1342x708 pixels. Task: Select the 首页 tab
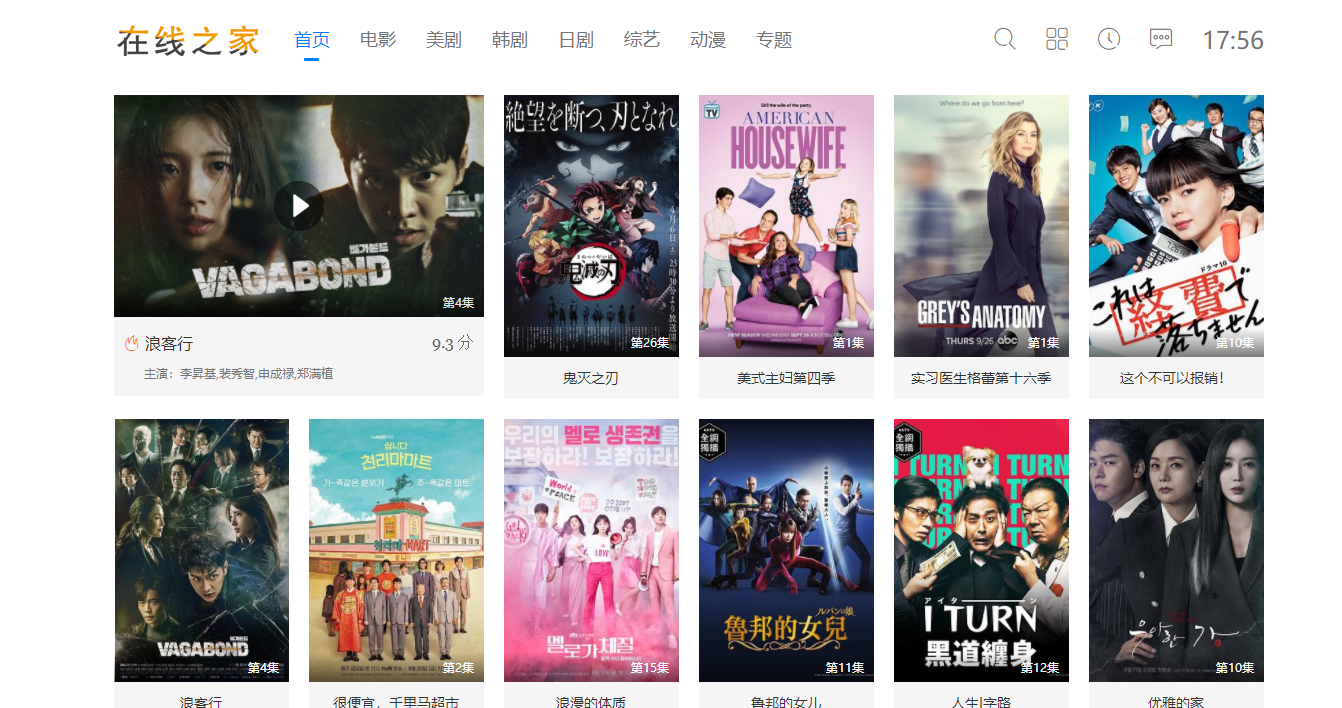[x=312, y=40]
